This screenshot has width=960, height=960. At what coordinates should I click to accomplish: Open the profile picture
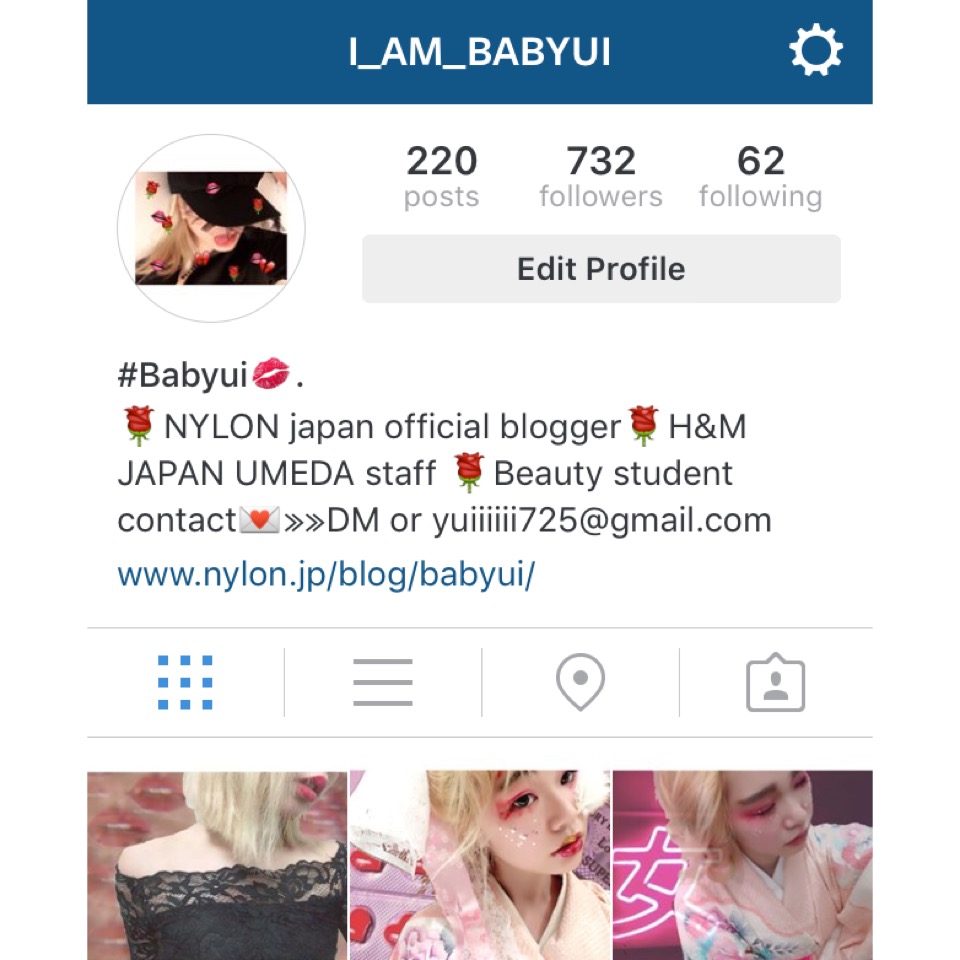click(211, 229)
